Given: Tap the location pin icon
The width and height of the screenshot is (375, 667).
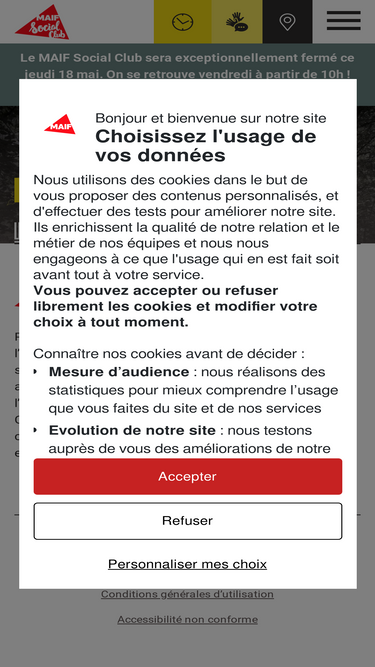Looking at the screenshot, I should 287,21.
